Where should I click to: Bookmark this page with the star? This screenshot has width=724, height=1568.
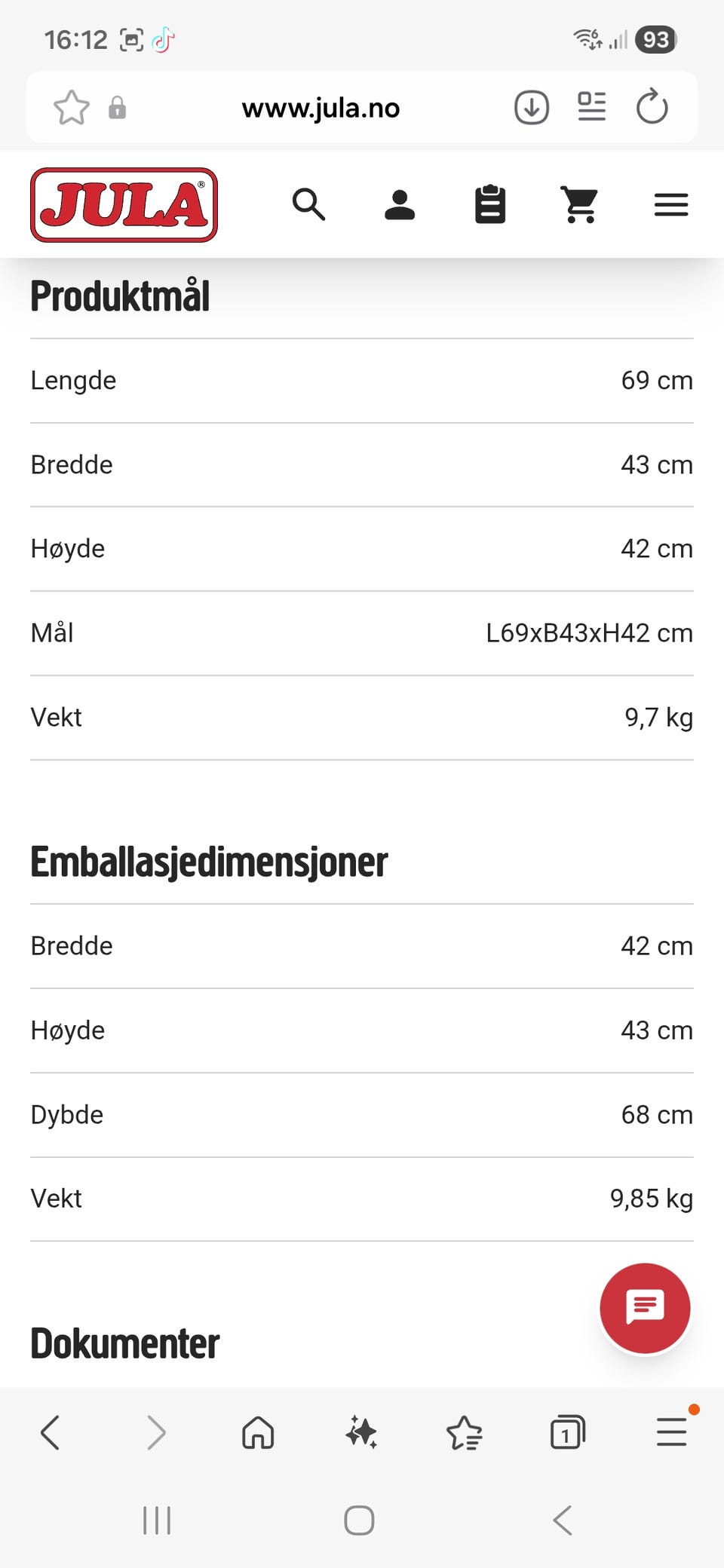coord(72,107)
